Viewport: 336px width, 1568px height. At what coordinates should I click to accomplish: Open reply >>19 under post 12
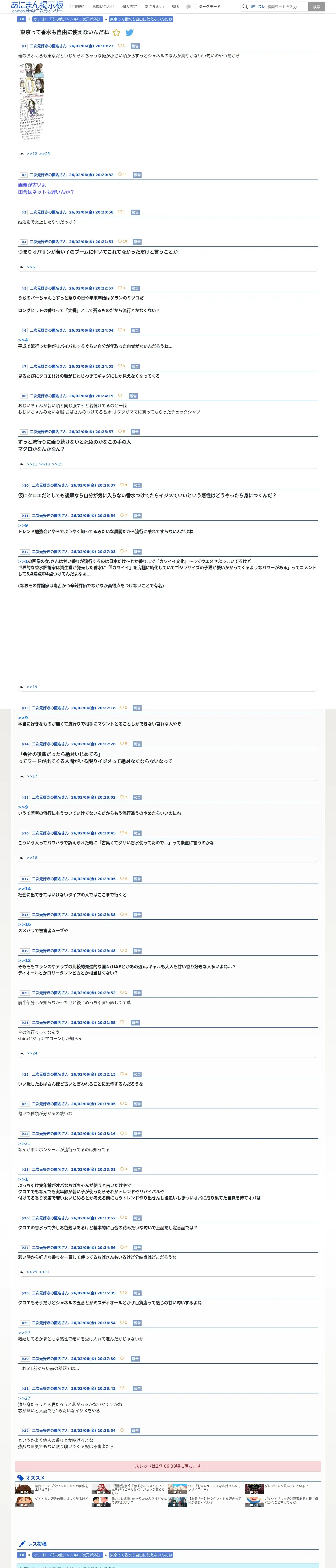pyautogui.click(x=32, y=687)
